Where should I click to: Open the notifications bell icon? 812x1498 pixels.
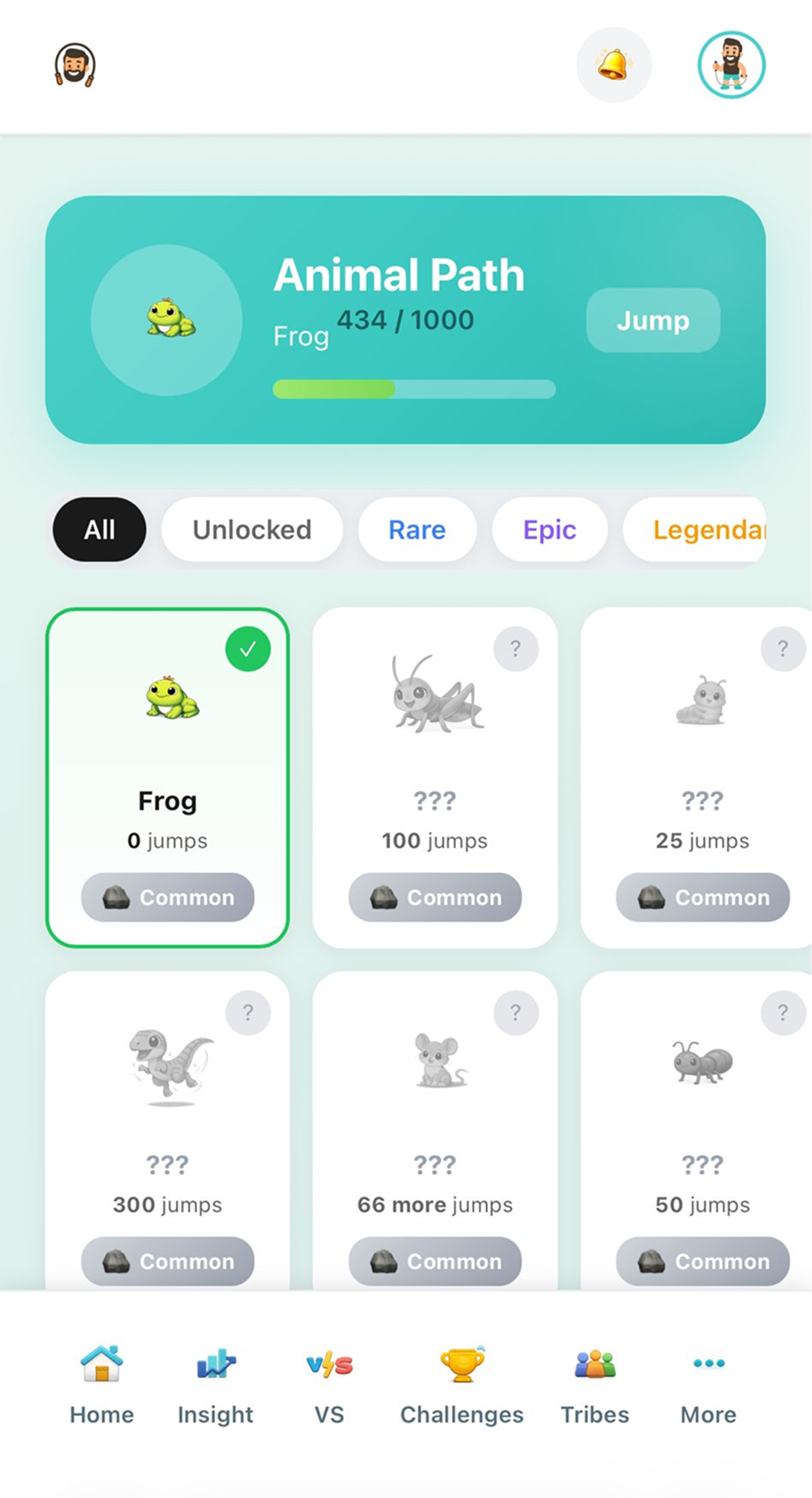click(x=614, y=63)
